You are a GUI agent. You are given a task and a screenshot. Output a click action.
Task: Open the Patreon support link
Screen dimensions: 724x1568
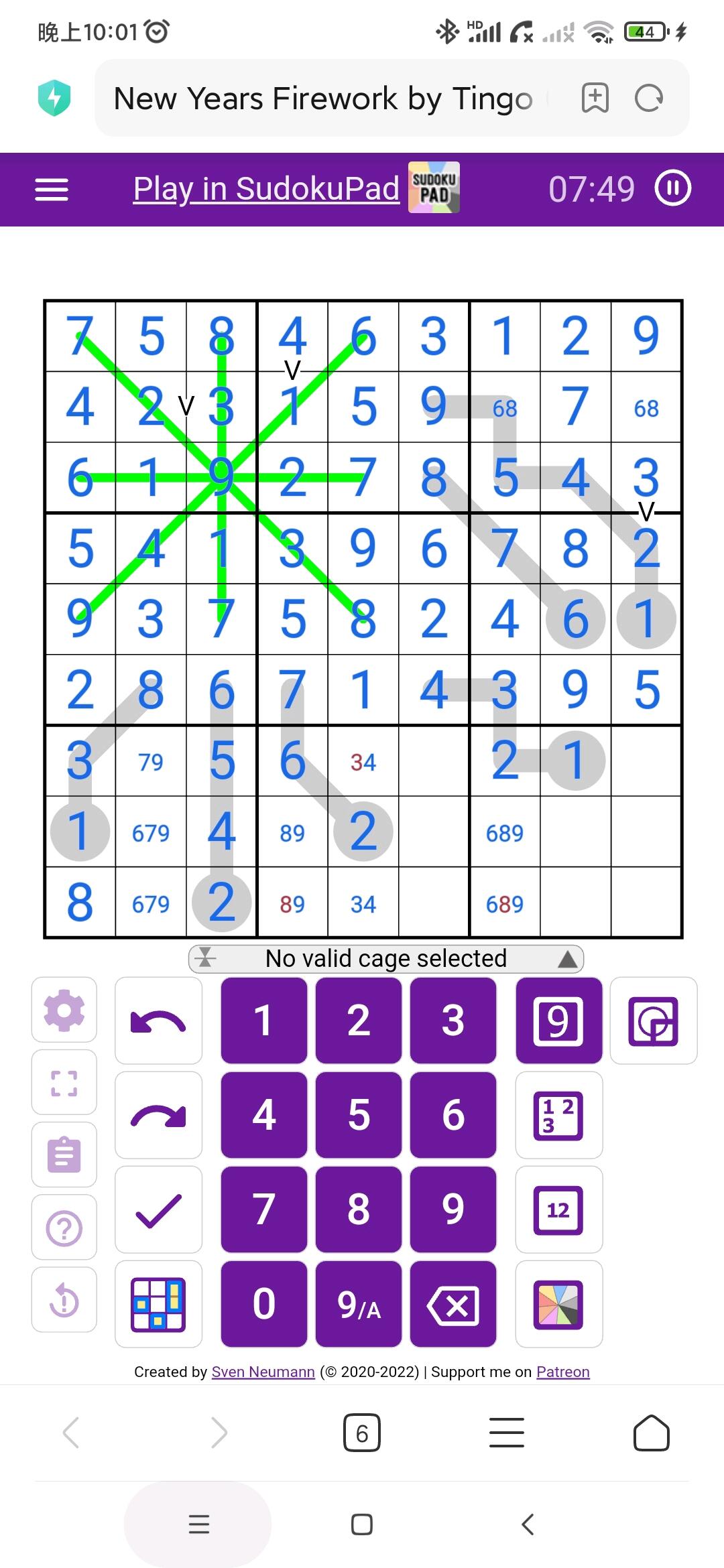pos(563,1372)
